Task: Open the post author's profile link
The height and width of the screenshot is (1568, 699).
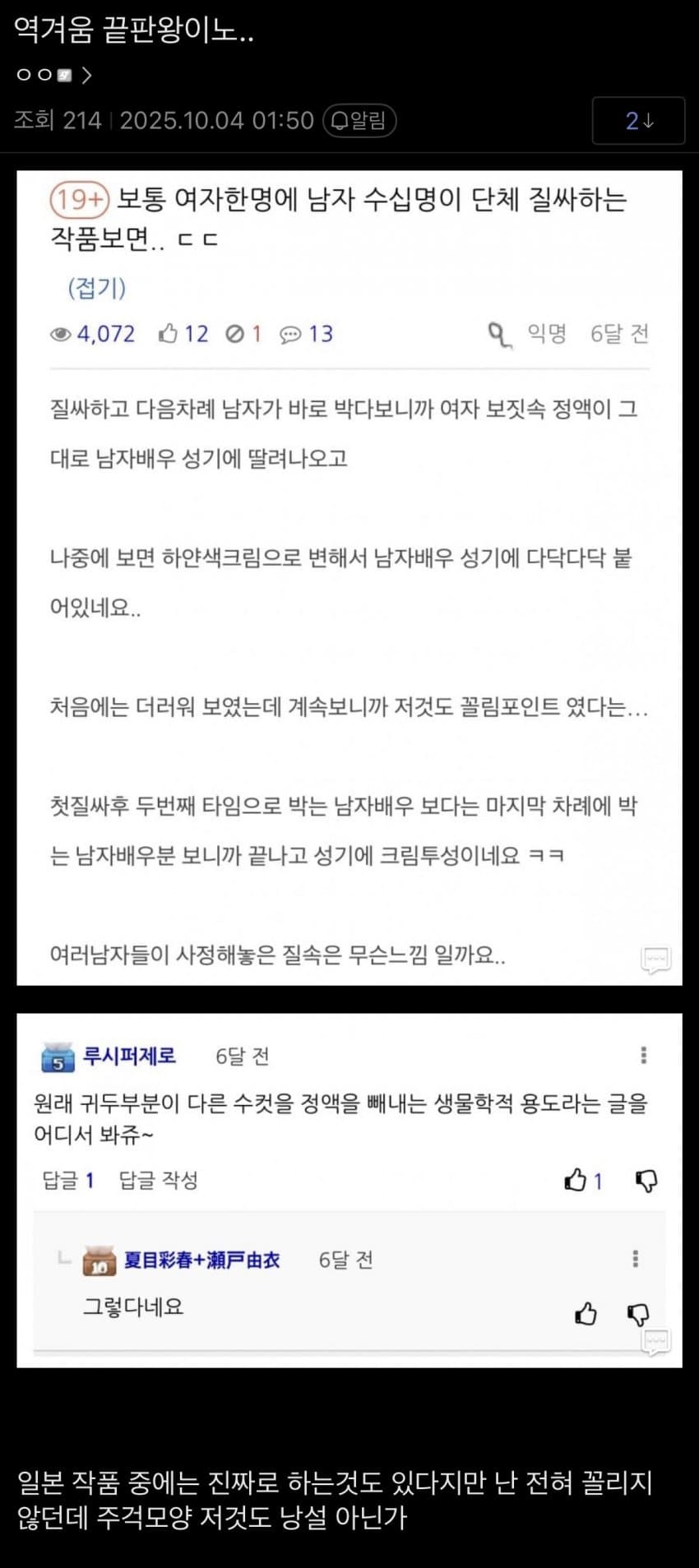Action: pyautogui.click(x=53, y=76)
